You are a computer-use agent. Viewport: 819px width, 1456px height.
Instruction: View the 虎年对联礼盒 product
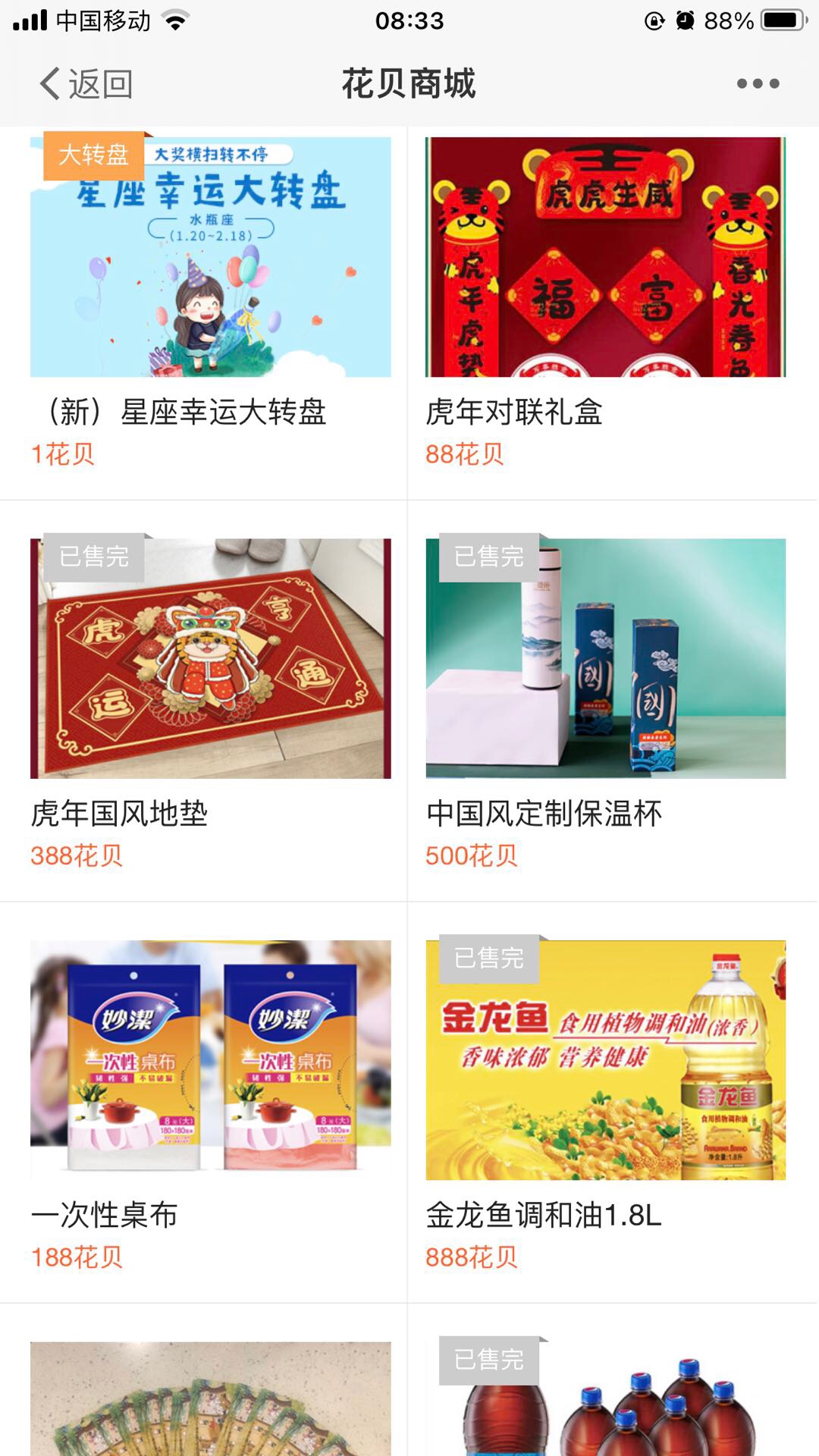click(x=605, y=258)
